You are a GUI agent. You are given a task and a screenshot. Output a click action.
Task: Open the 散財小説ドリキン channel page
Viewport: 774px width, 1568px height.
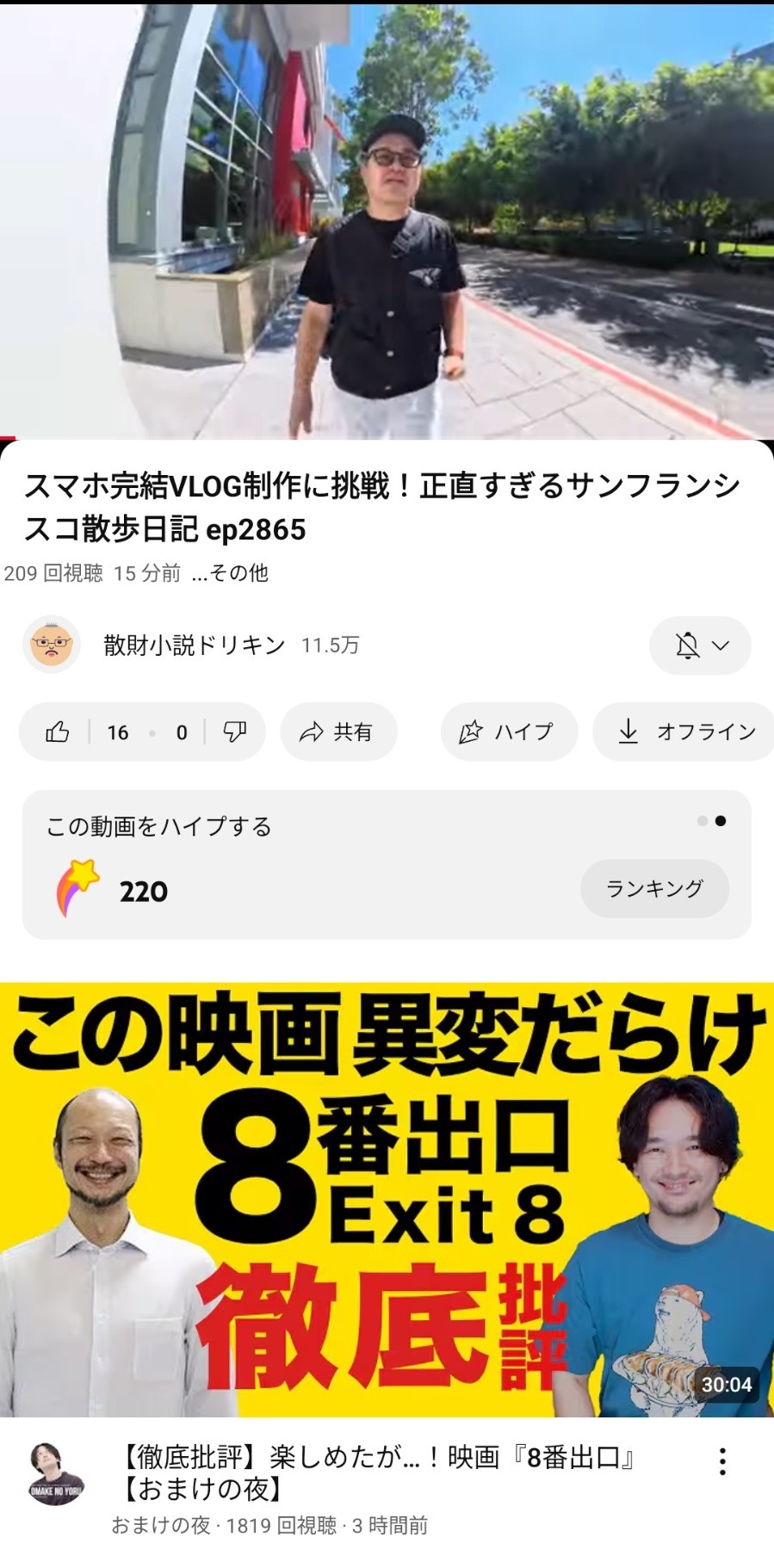pyautogui.click(x=194, y=645)
